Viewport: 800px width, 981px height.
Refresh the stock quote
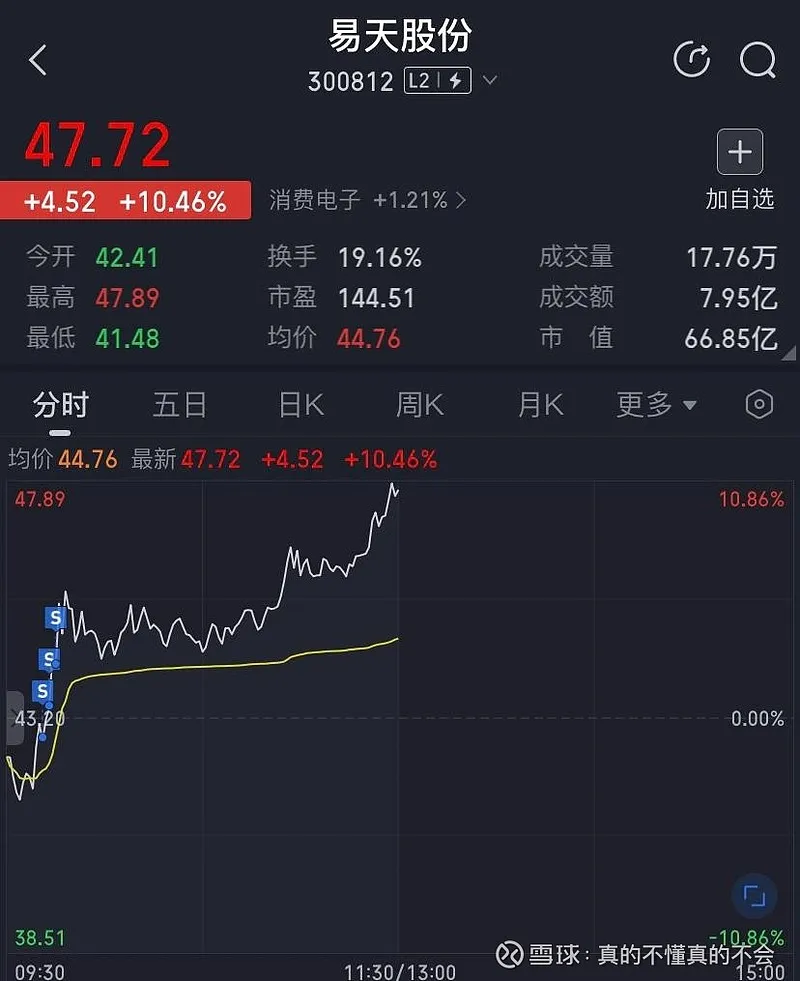coord(692,60)
